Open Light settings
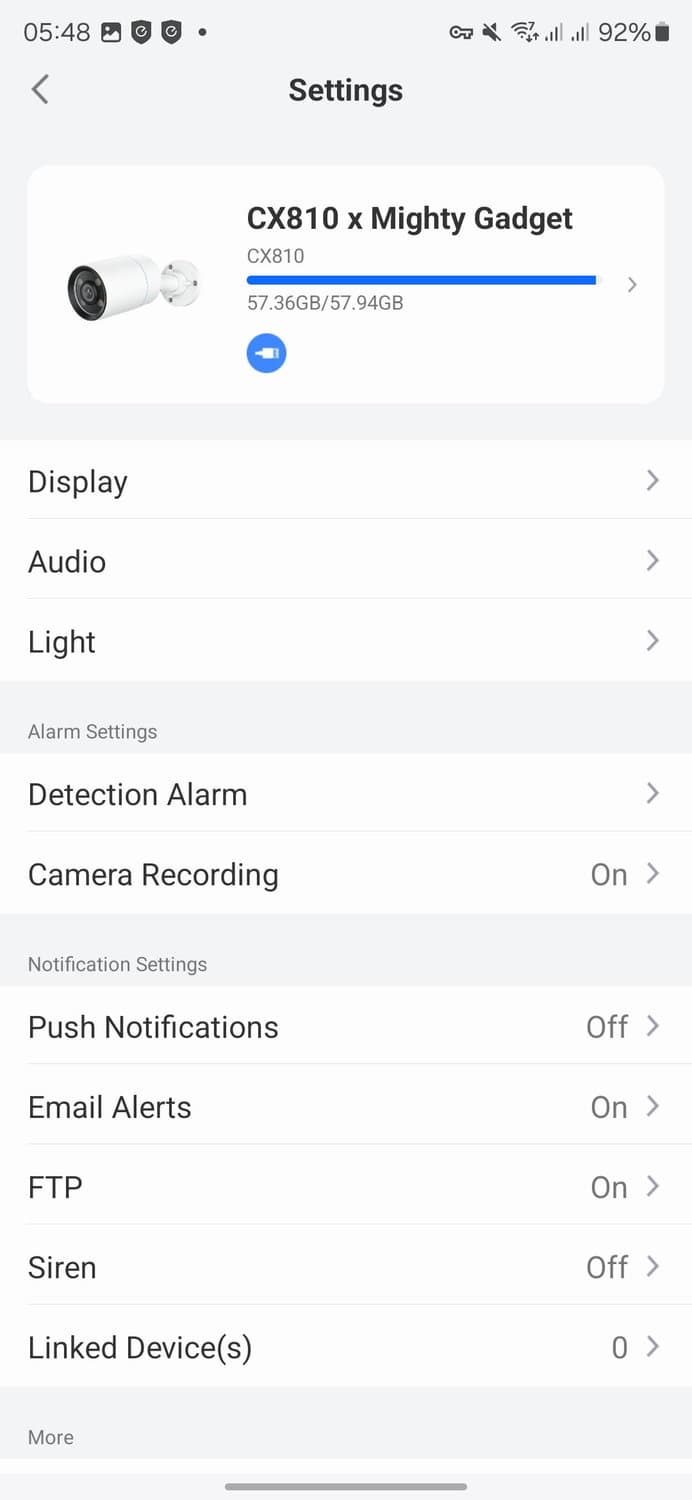Viewport: 692px width, 1500px height. point(345,641)
